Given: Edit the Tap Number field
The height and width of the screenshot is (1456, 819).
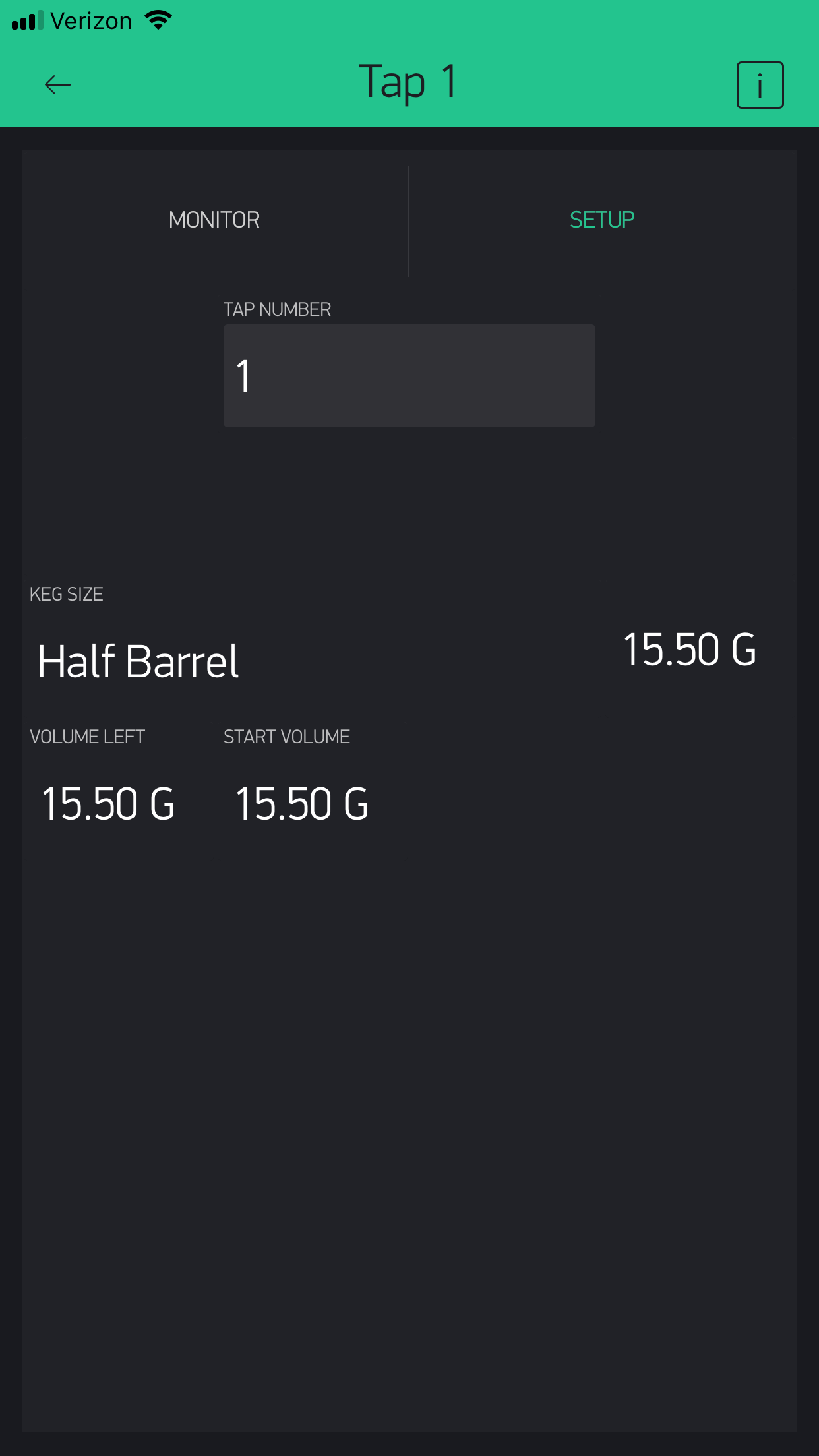Looking at the screenshot, I should [409, 375].
